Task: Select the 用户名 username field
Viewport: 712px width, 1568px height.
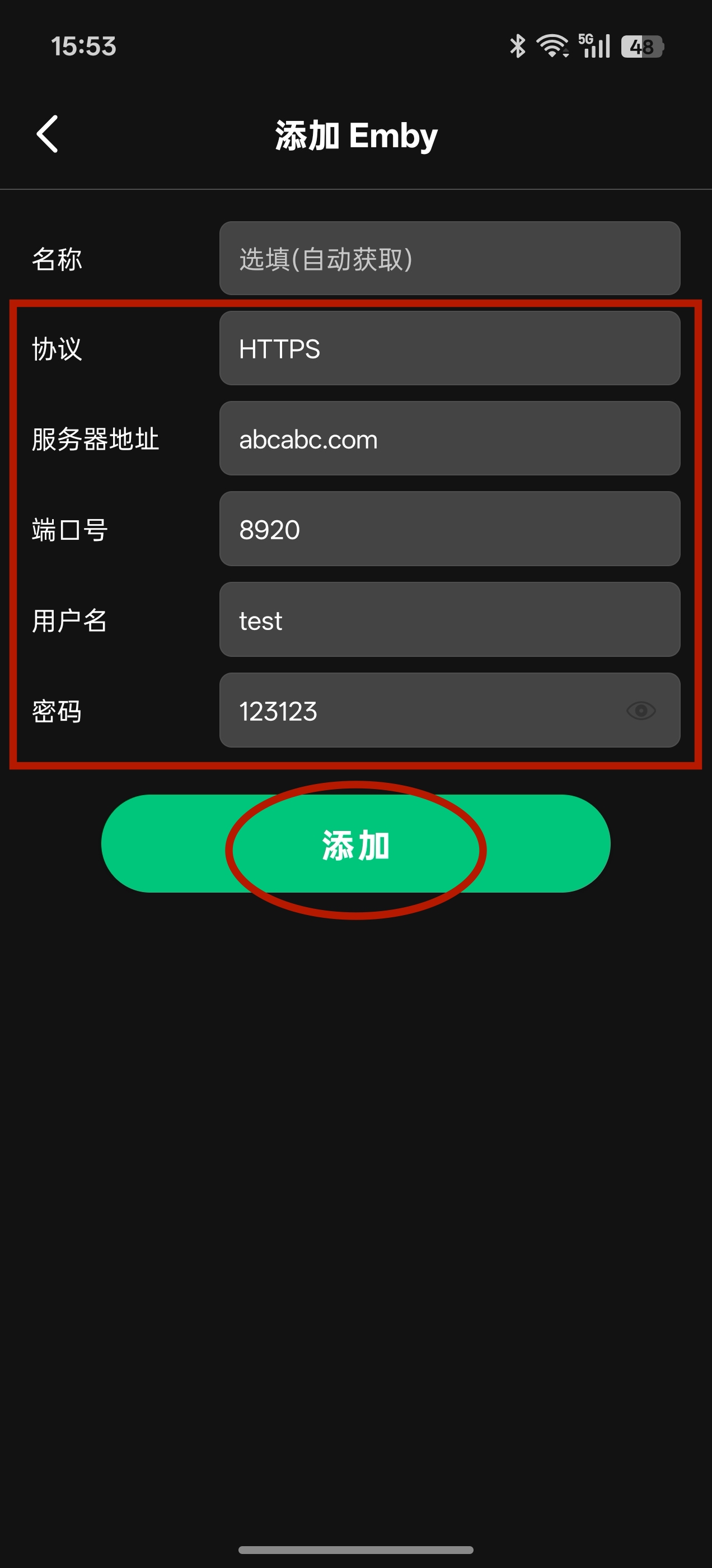Action: coord(449,620)
